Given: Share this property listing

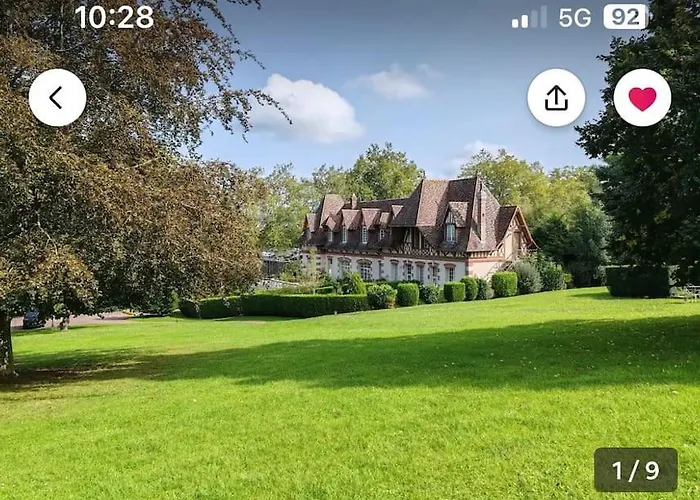Looking at the screenshot, I should [556, 98].
